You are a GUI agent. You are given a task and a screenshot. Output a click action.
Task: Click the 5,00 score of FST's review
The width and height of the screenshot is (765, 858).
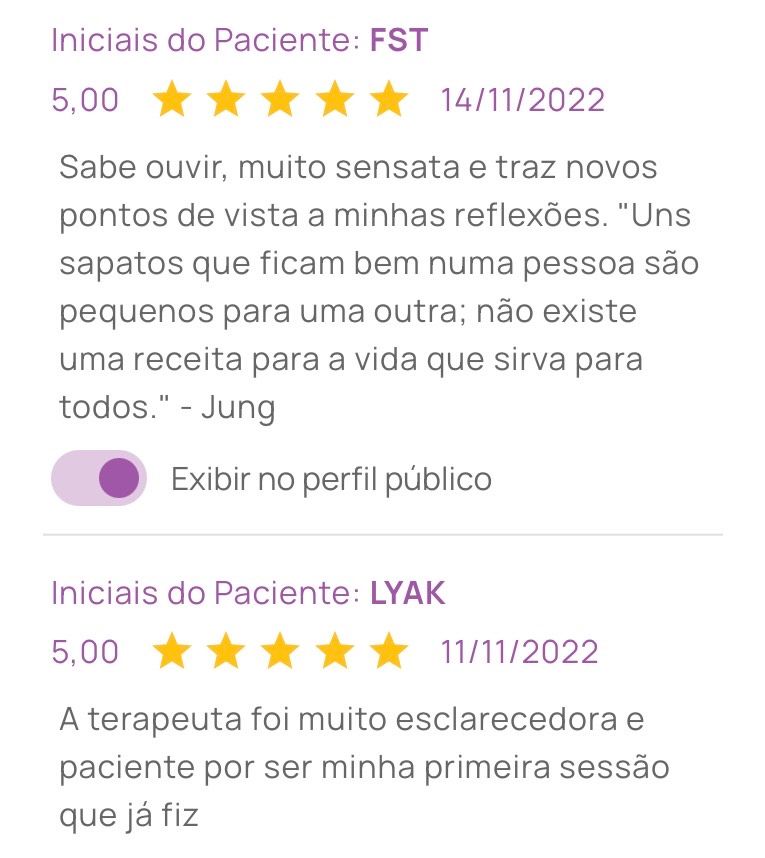tap(83, 99)
